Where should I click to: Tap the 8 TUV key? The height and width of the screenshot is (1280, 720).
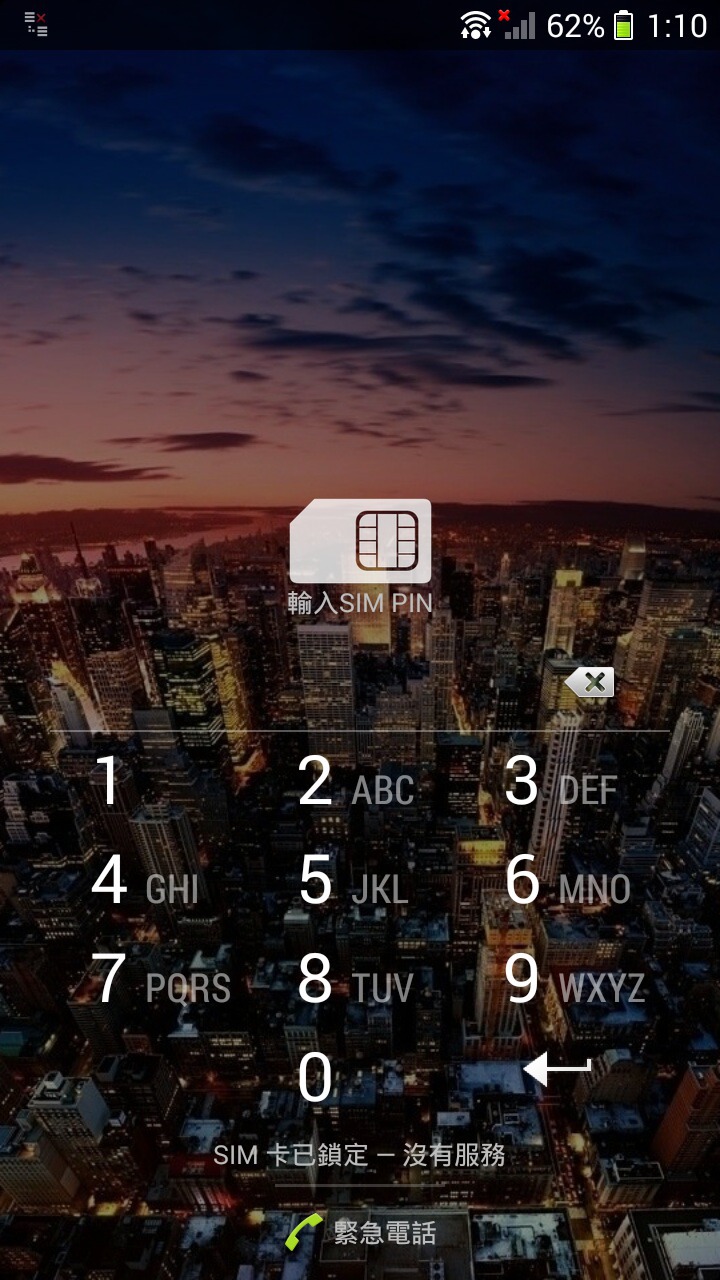[x=355, y=981]
